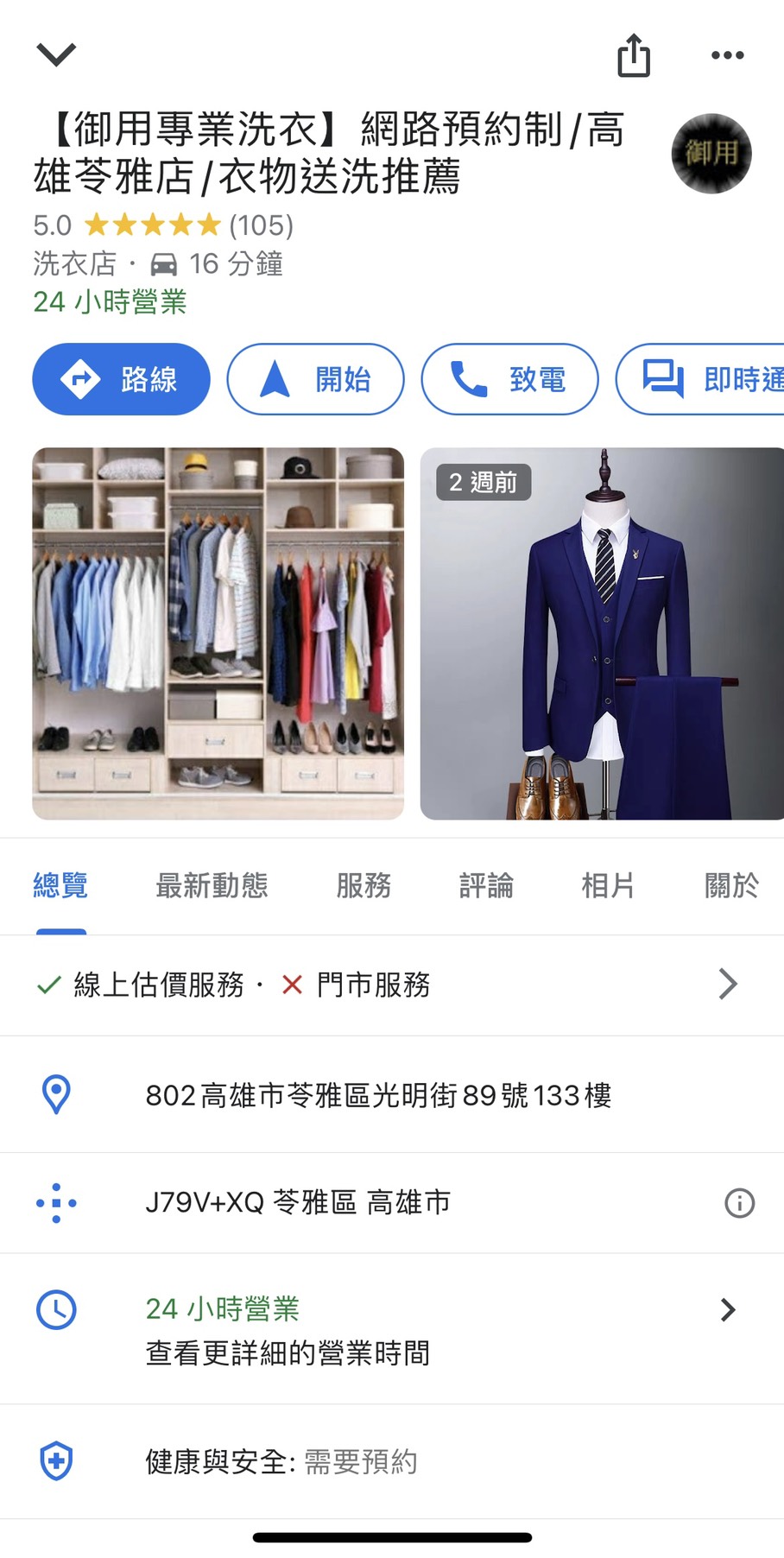Start navigation with the 開始 button

(315, 379)
